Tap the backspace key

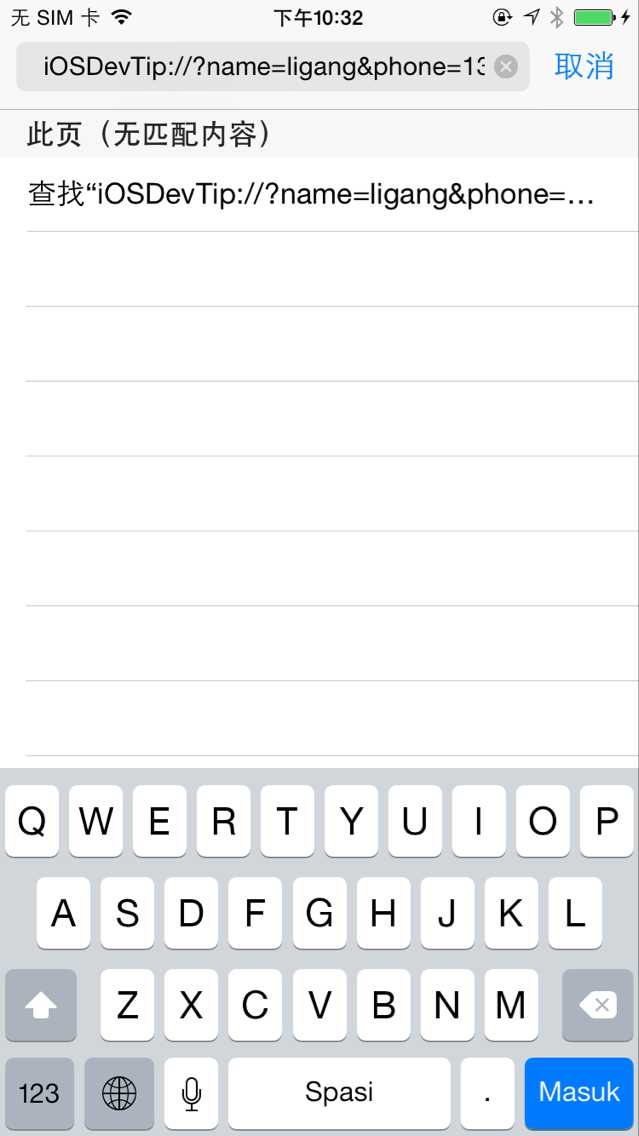click(598, 1005)
